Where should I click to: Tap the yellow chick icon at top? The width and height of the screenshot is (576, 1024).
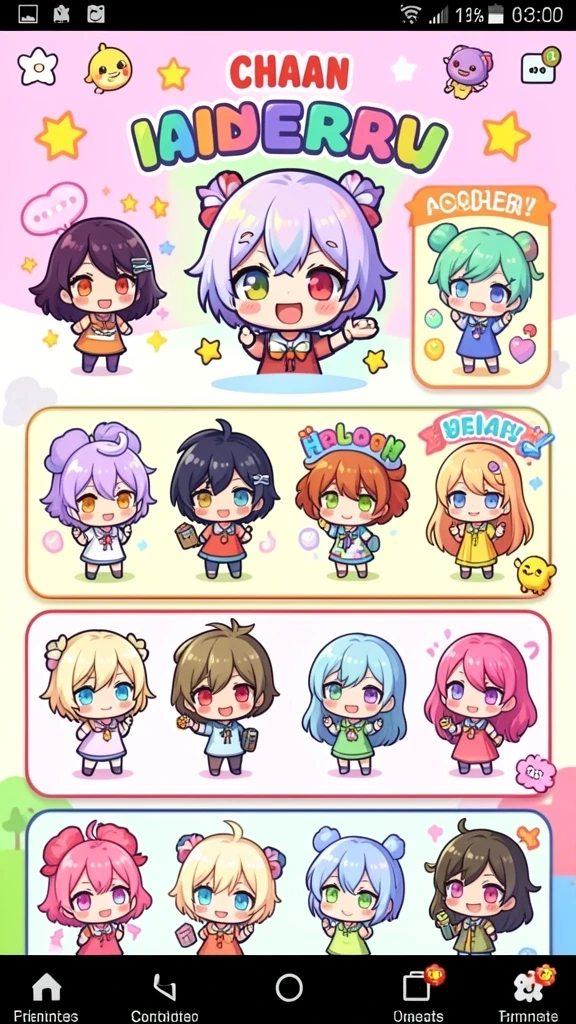(108, 68)
